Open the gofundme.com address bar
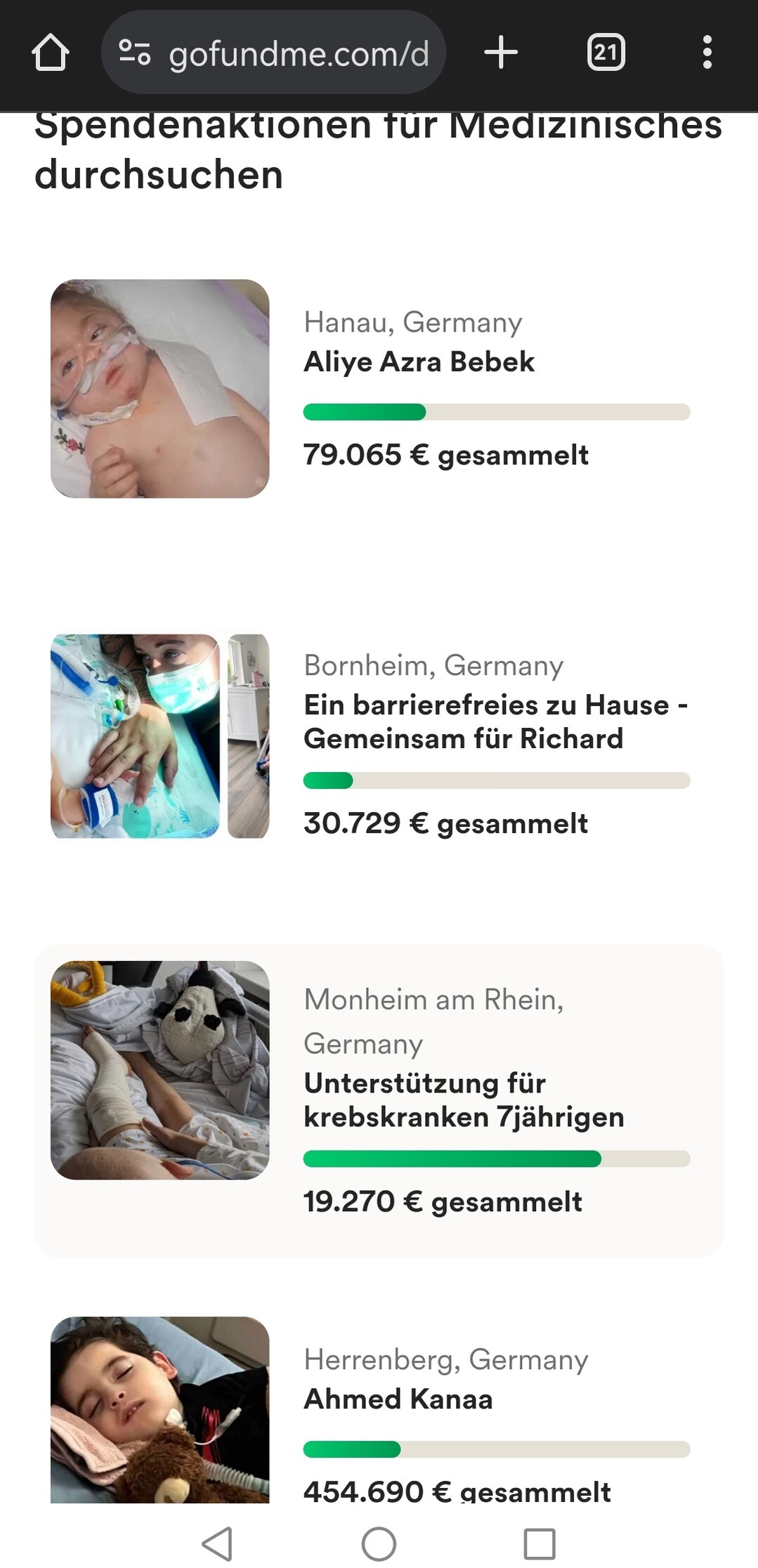The image size is (758, 1568). (274, 53)
